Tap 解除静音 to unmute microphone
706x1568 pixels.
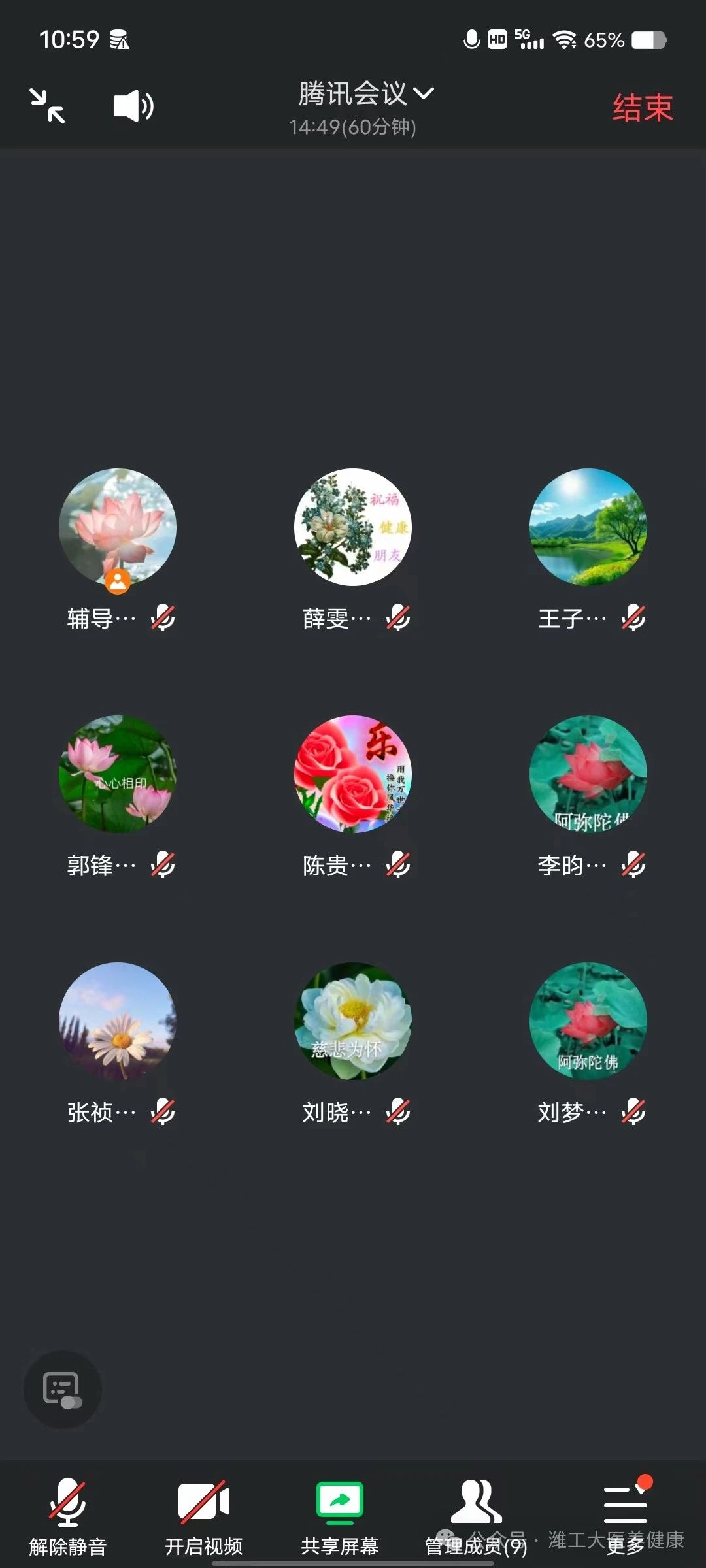pyautogui.click(x=68, y=1517)
